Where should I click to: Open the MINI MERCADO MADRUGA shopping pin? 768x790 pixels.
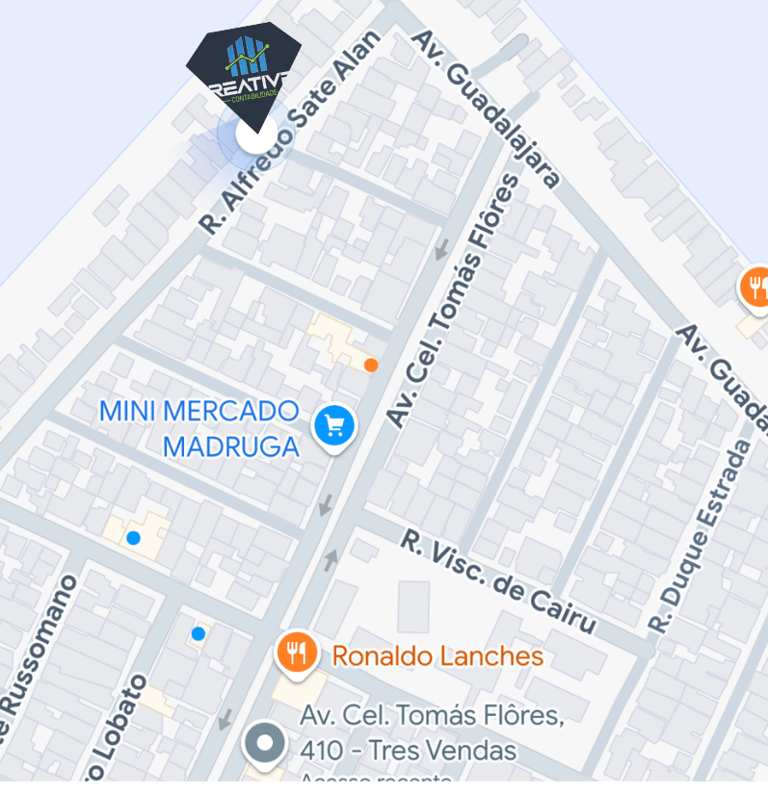pos(334,426)
